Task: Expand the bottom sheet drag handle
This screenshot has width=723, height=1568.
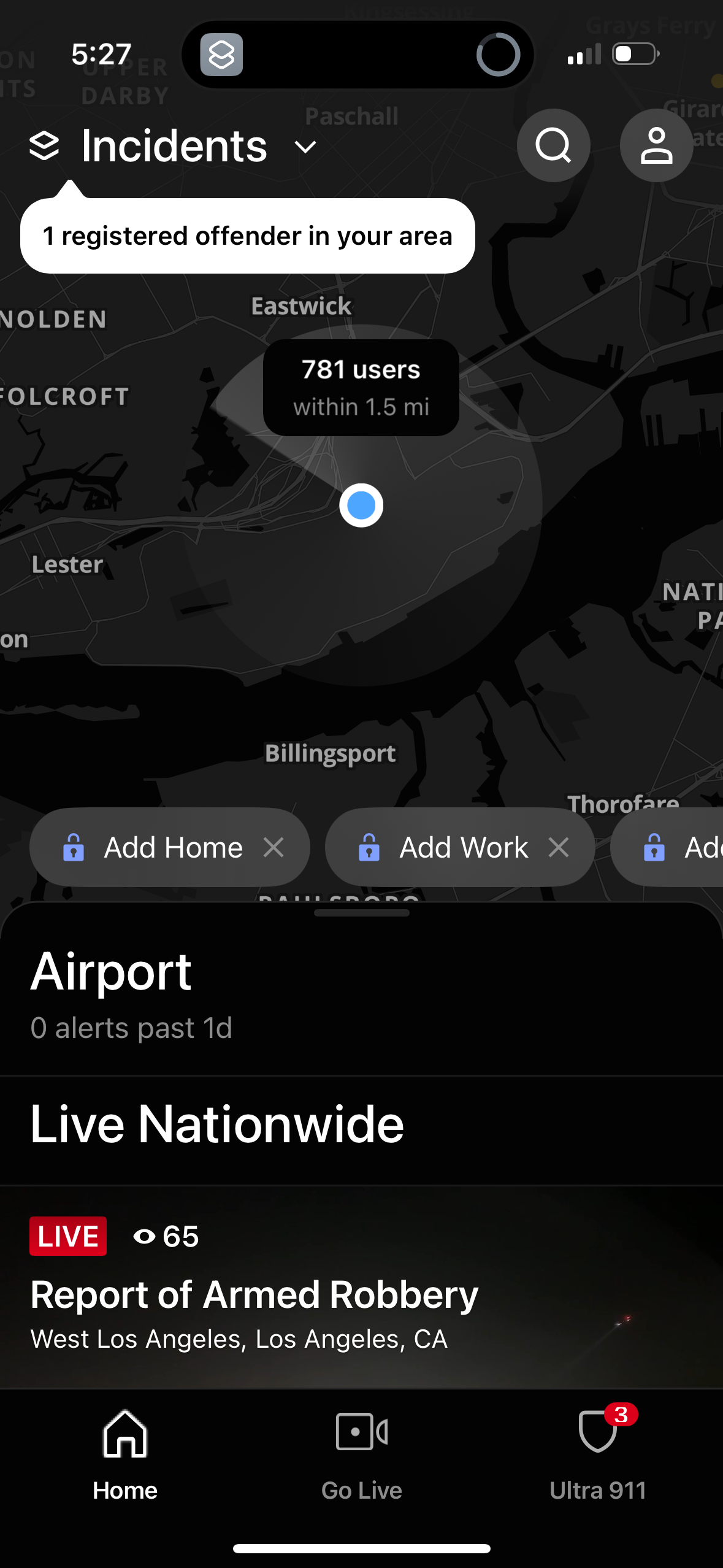Action: (x=361, y=912)
